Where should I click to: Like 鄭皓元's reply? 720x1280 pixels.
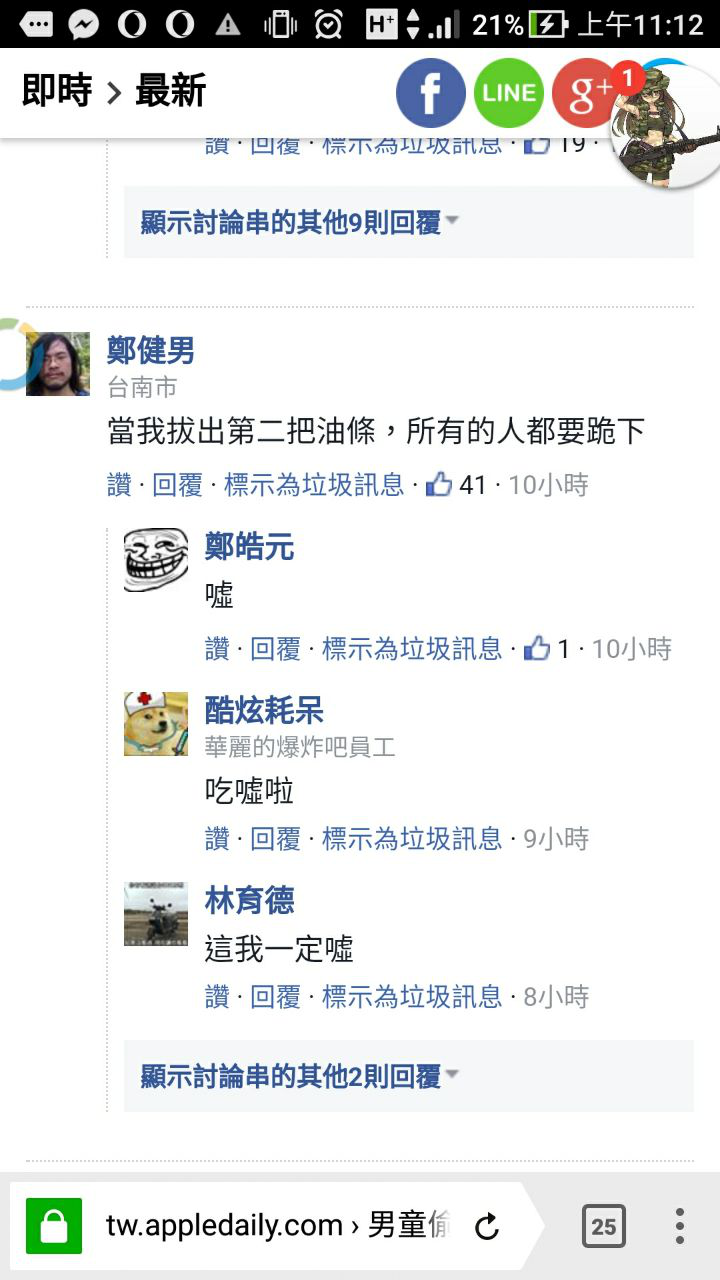click(217, 649)
